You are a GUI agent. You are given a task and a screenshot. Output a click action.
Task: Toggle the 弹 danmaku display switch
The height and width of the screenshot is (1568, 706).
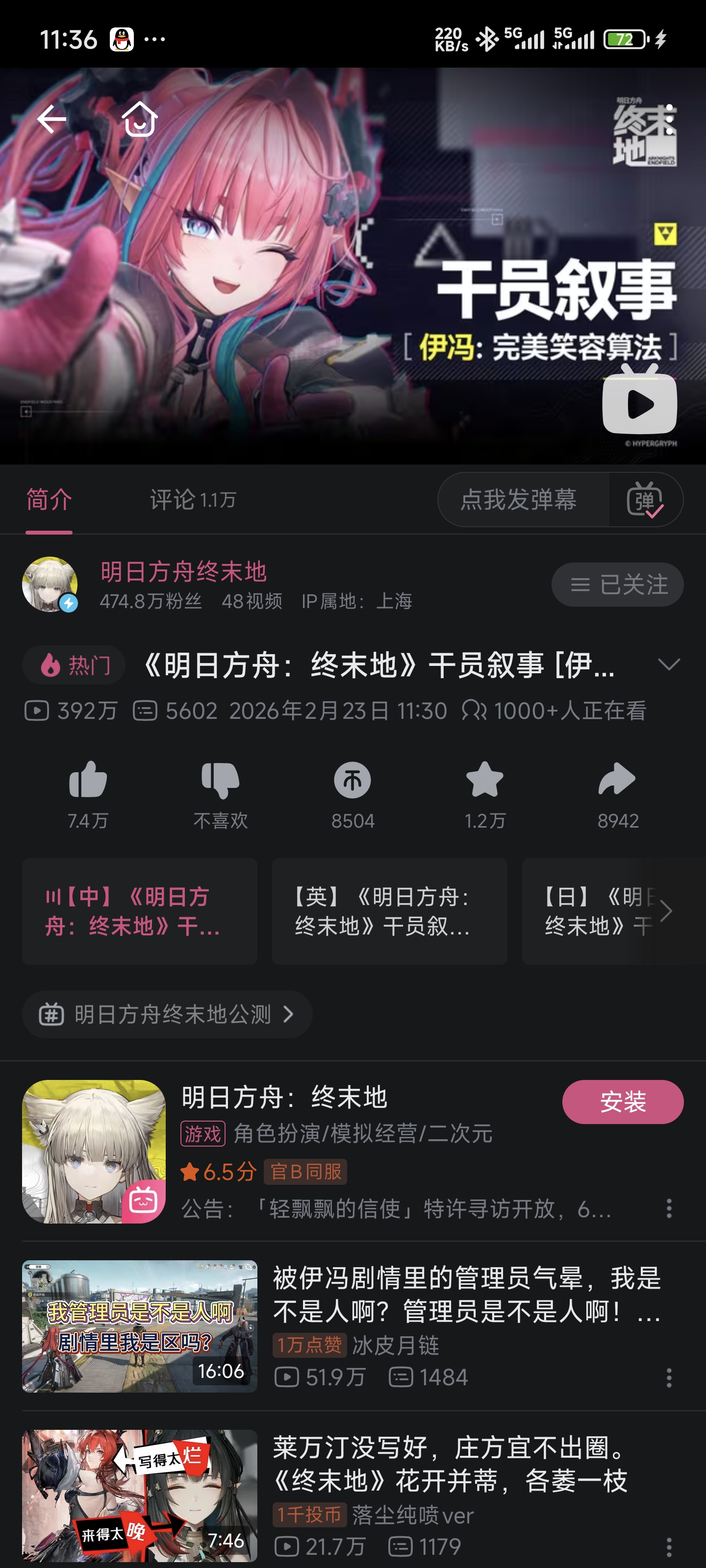click(645, 500)
